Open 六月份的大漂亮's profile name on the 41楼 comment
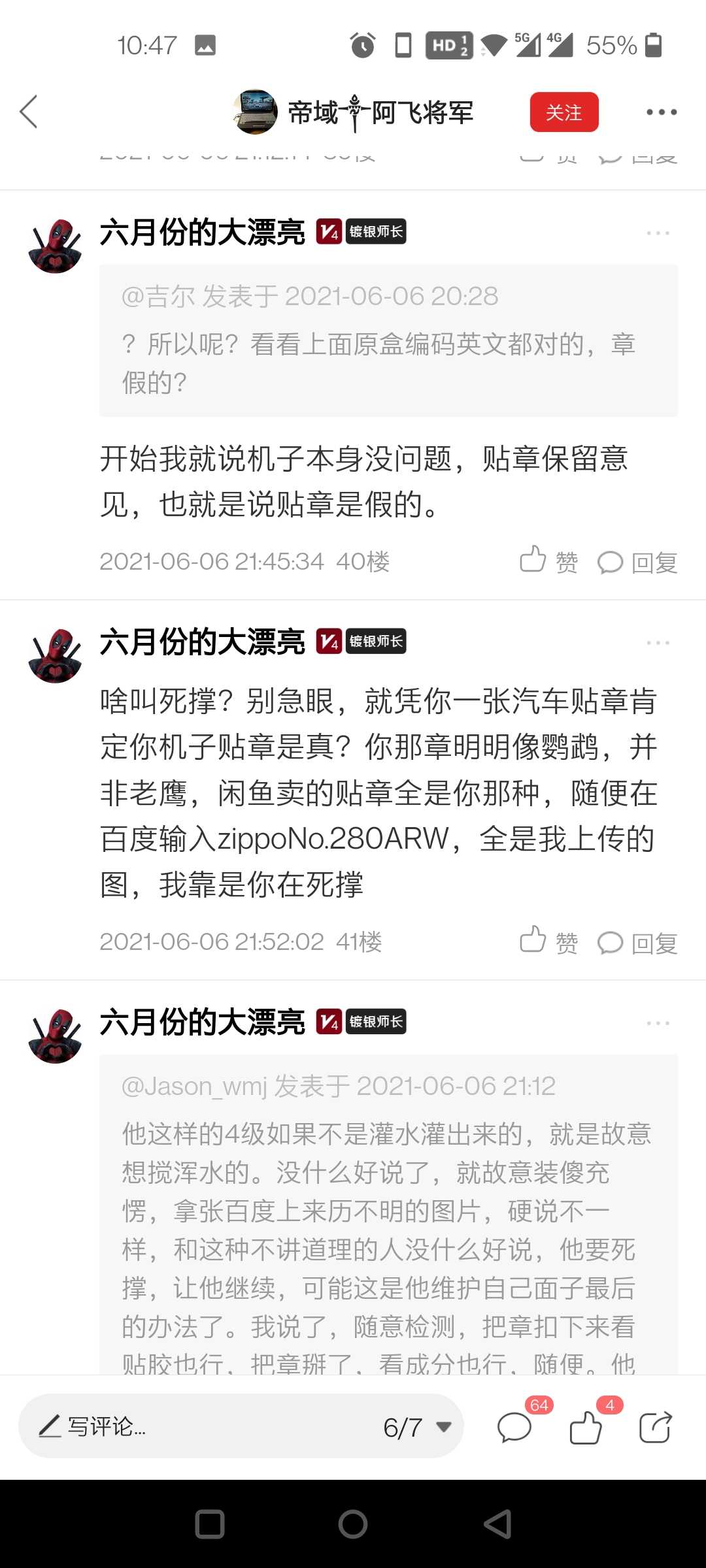706x1568 pixels. click(202, 642)
